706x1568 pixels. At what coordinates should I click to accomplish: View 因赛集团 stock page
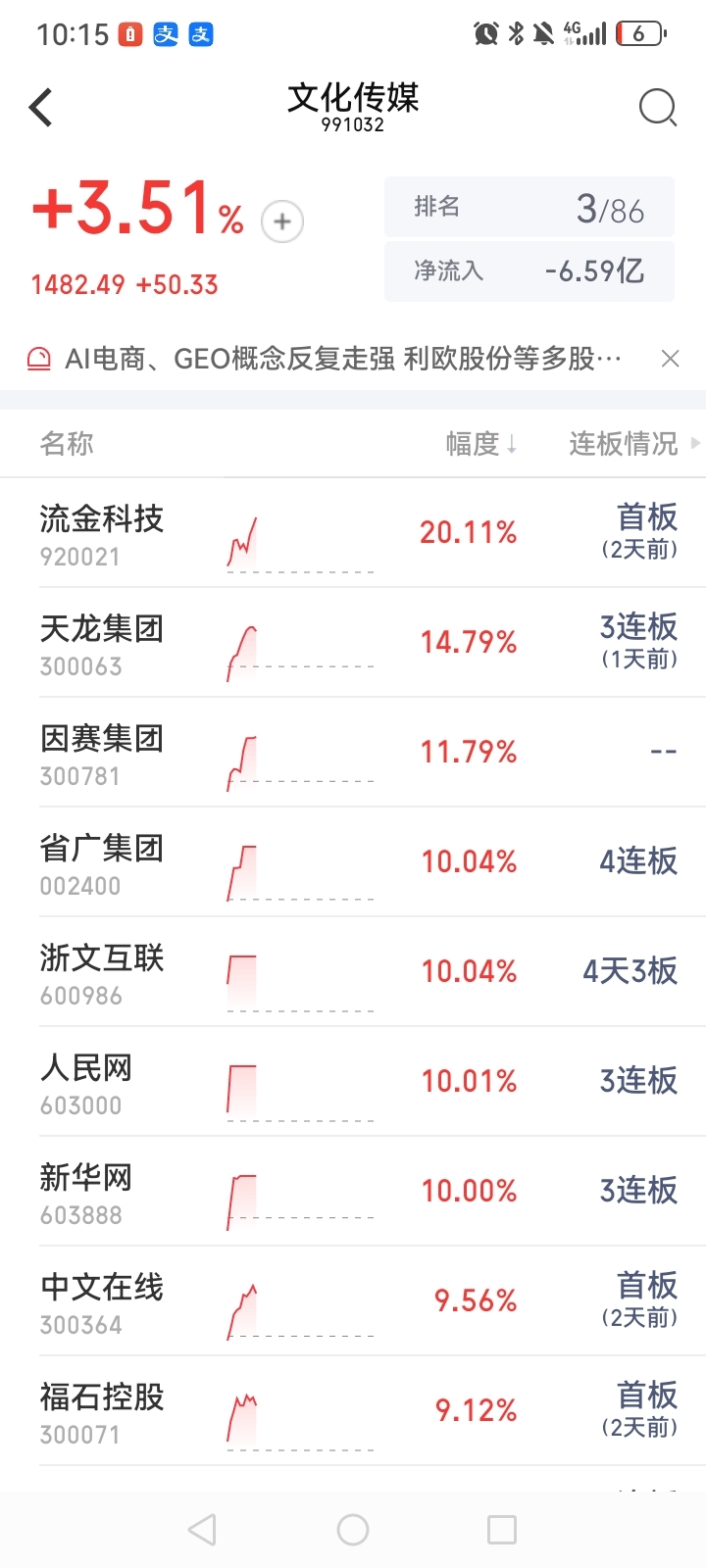pos(102,753)
